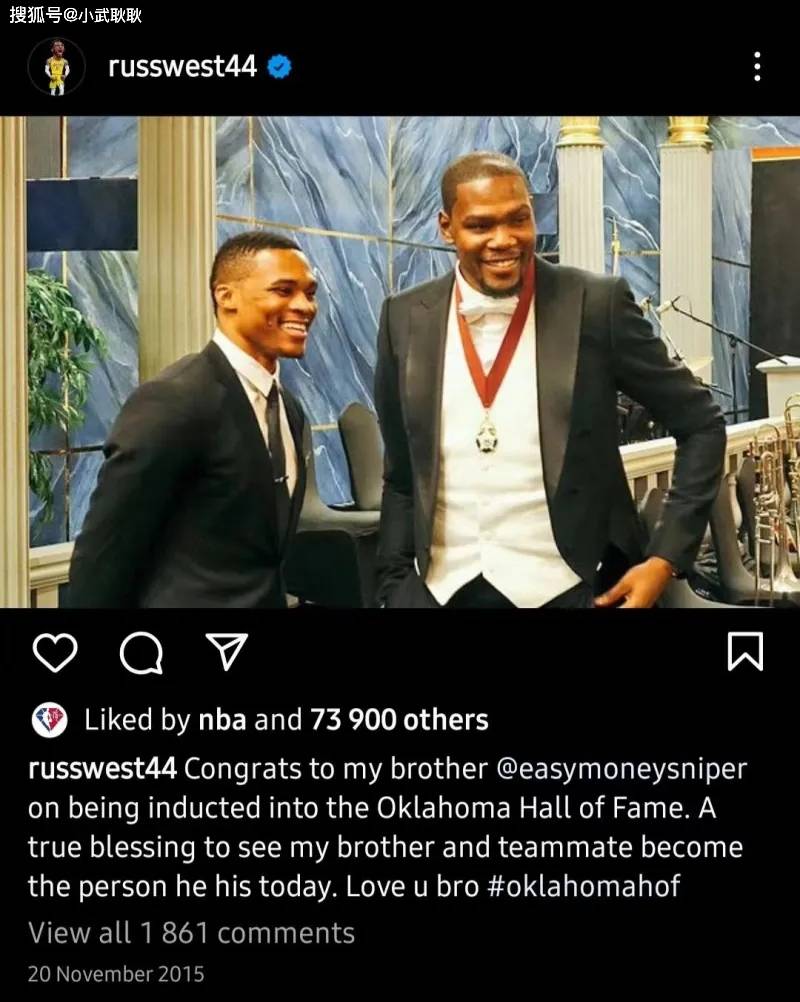Open the post photo
The image size is (800, 1002).
400,362
